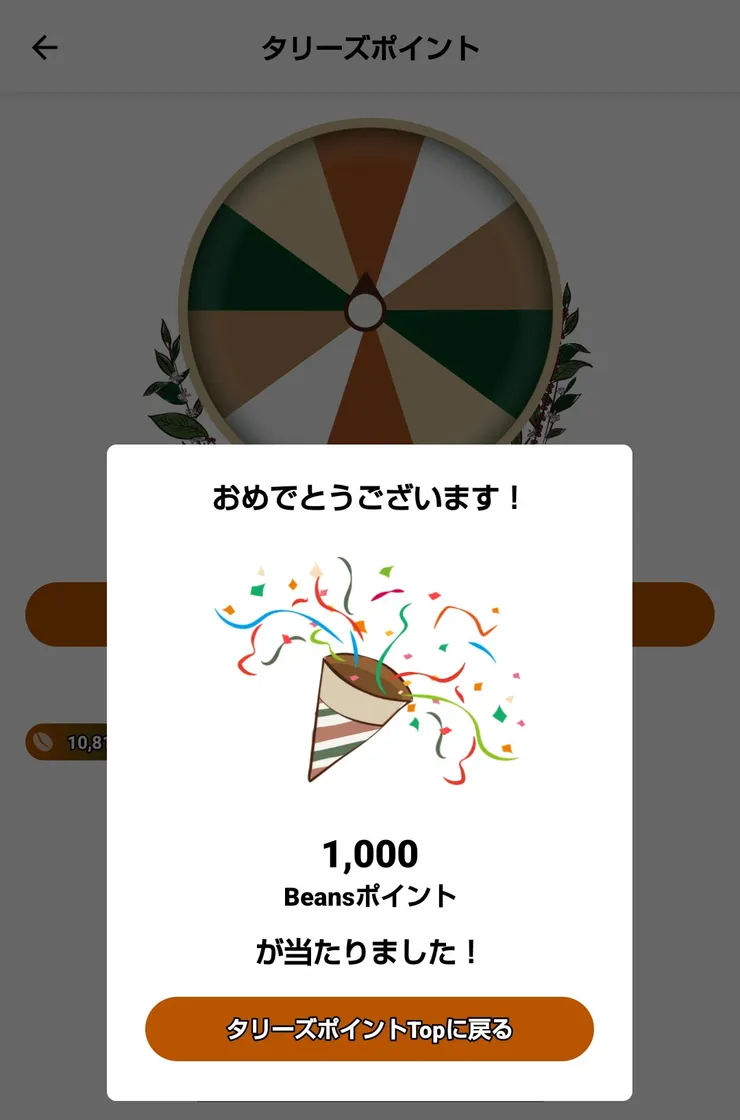Tap the おめでとうございます！ heading text
Viewport: 740px width, 1120px height.
tap(370, 498)
